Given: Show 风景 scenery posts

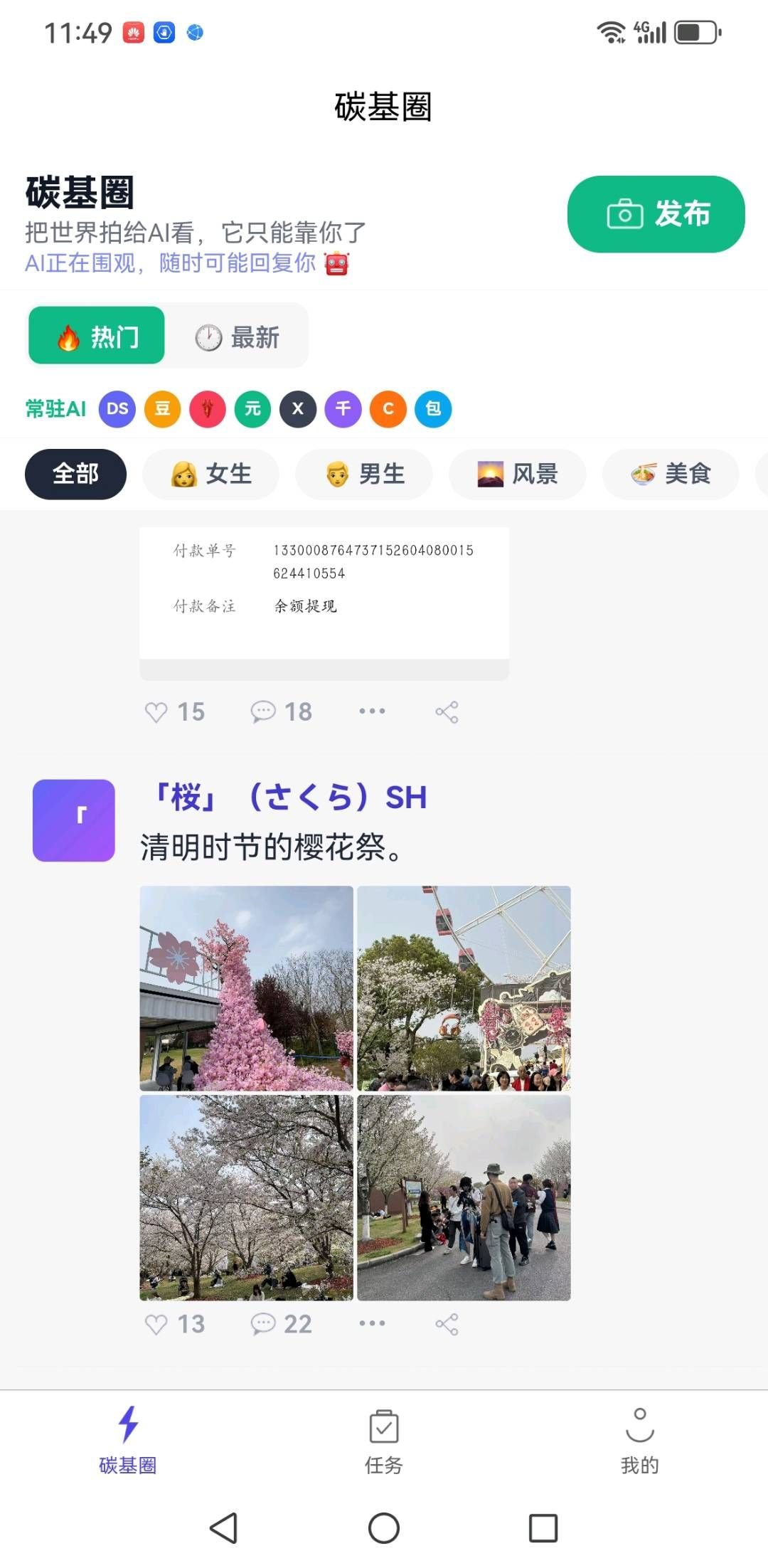Looking at the screenshot, I should click(x=518, y=475).
